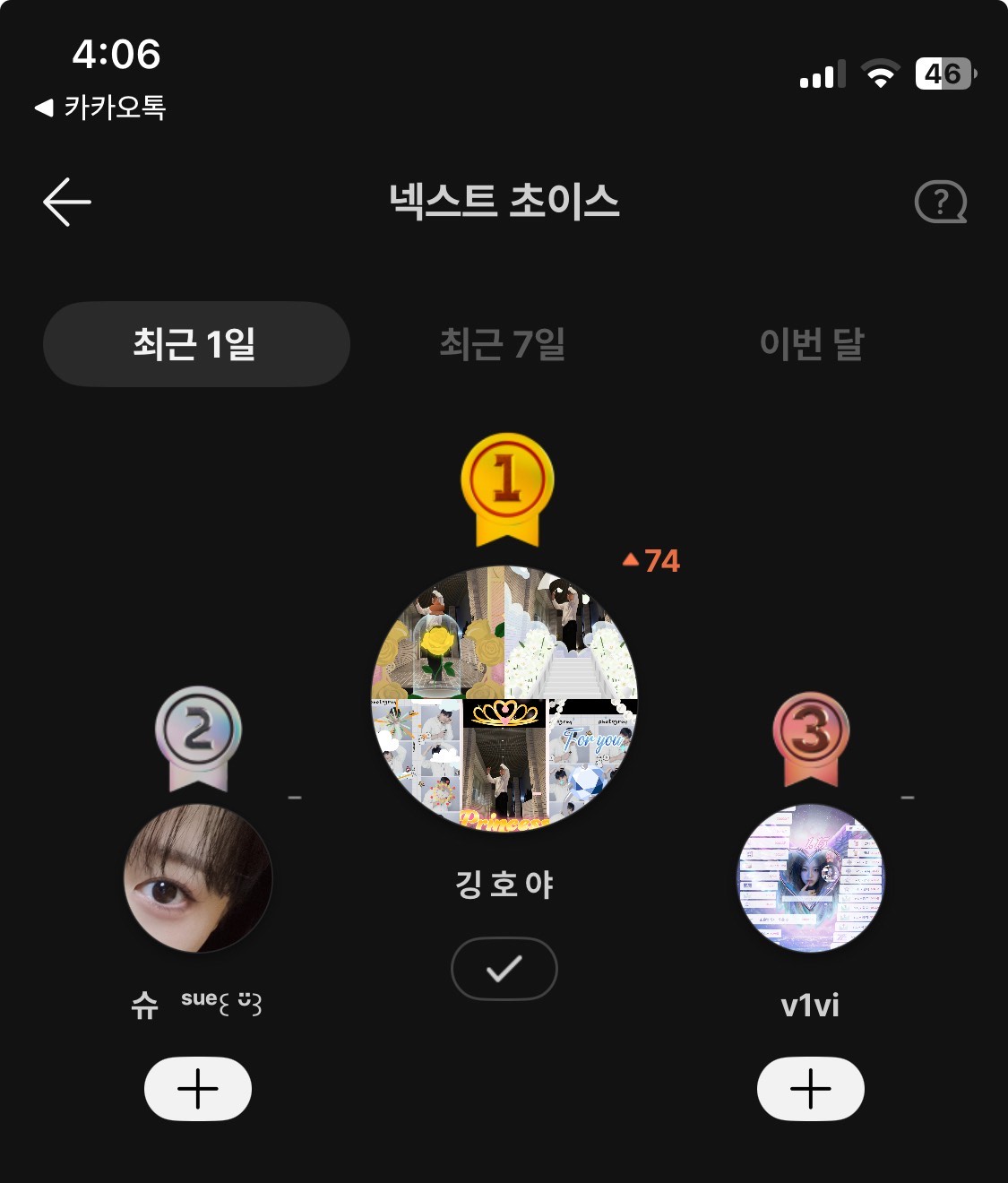Open v1vi's third-place profile picture
Image resolution: width=1008 pixels, height=1183 pixels.
[810, 878]
